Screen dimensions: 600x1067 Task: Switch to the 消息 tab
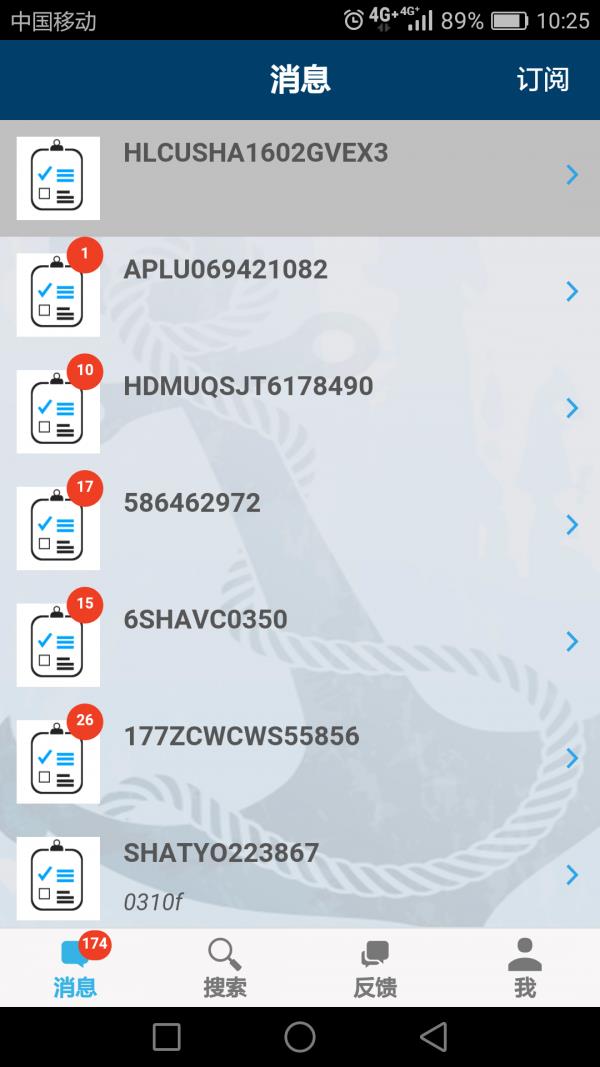coord(75,968)
